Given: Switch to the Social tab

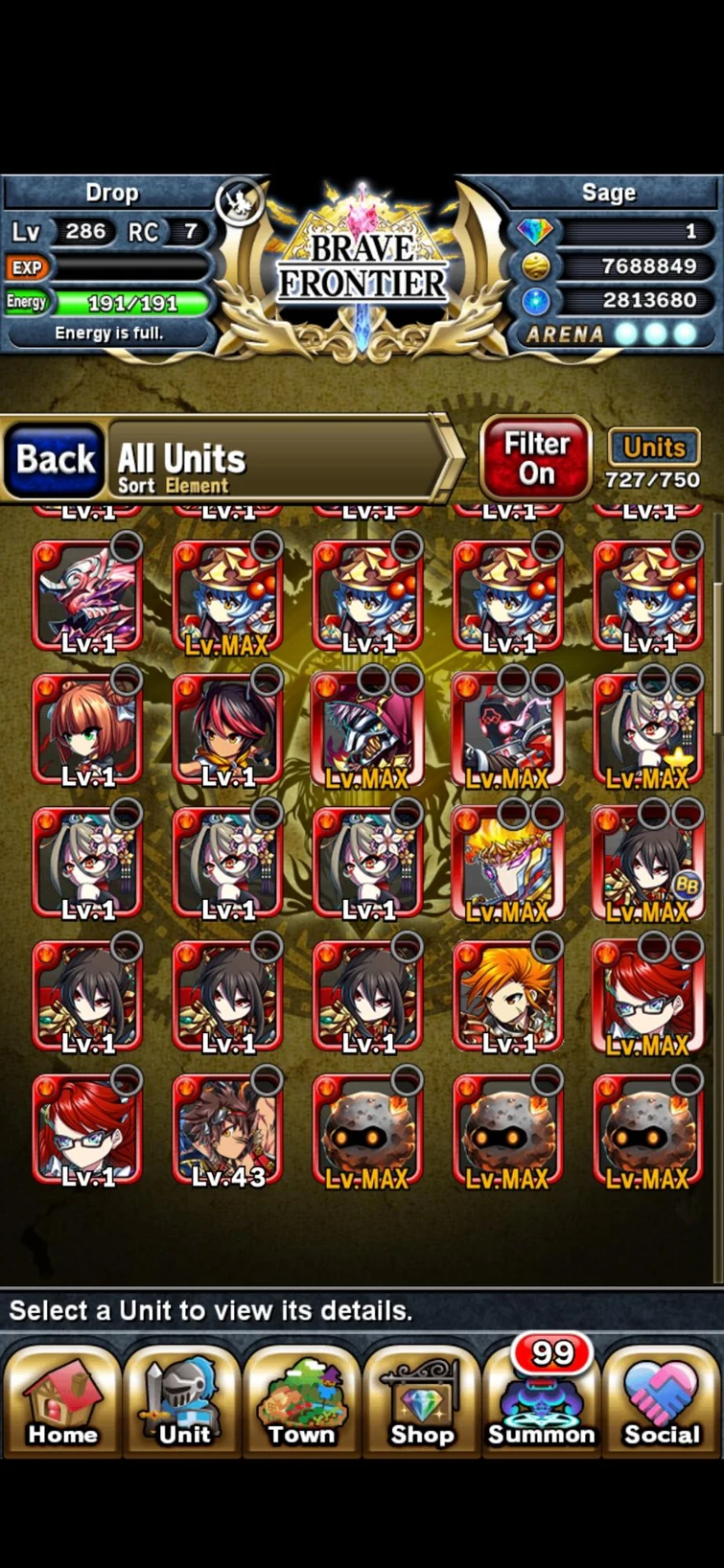Looking at the screenshot, I should [662, 1401].
